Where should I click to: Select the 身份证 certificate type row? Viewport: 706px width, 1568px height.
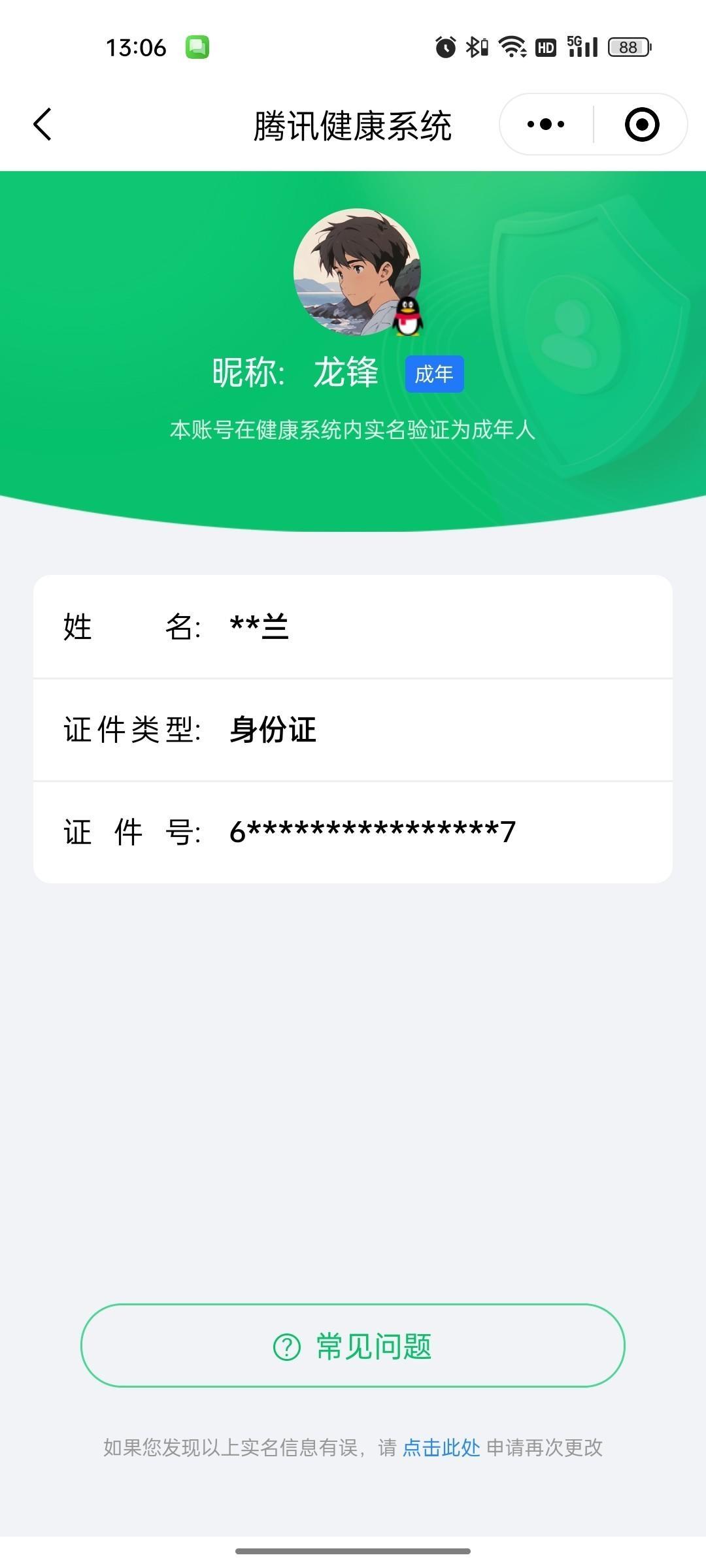coord(353,730)
